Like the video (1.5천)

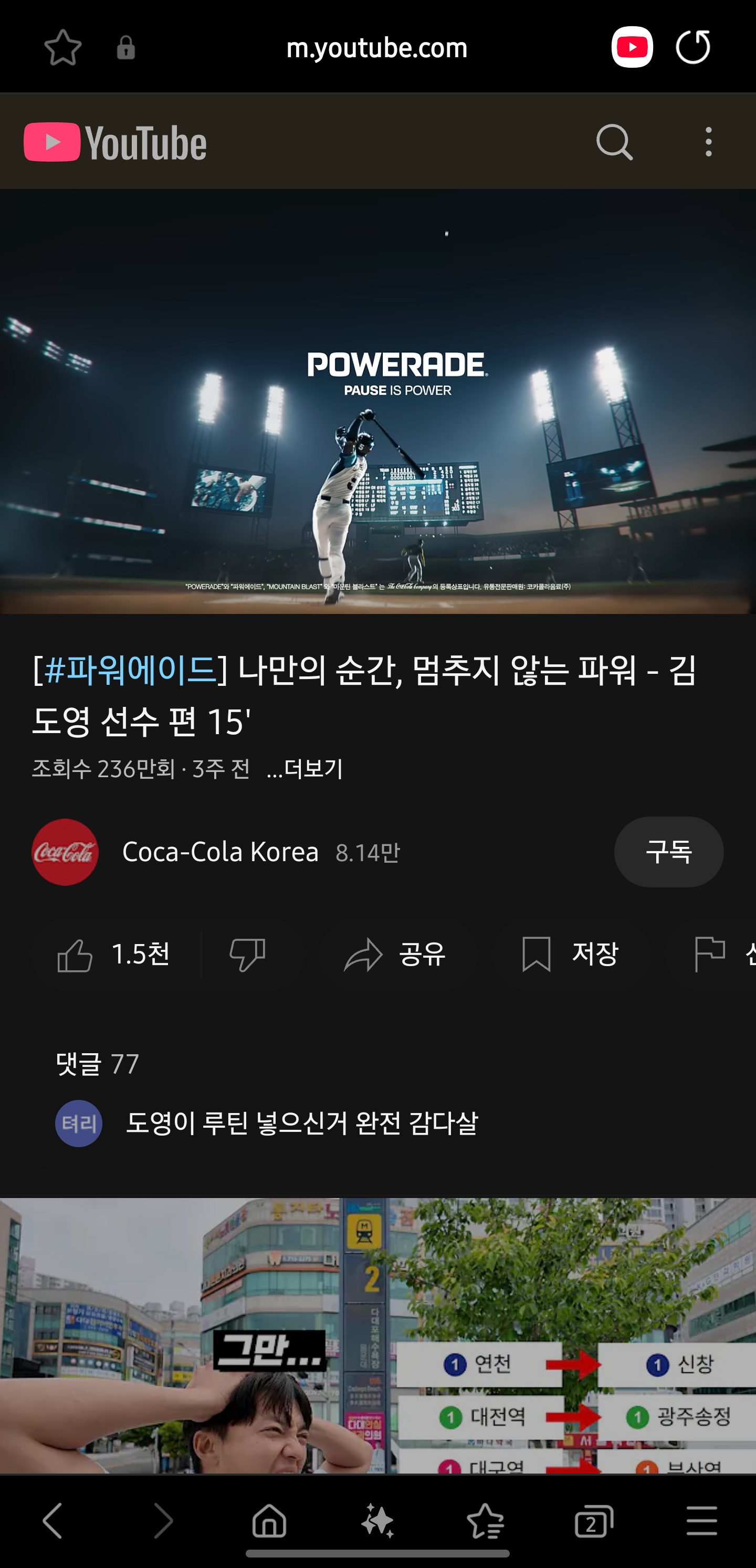(x=113, y=954)
